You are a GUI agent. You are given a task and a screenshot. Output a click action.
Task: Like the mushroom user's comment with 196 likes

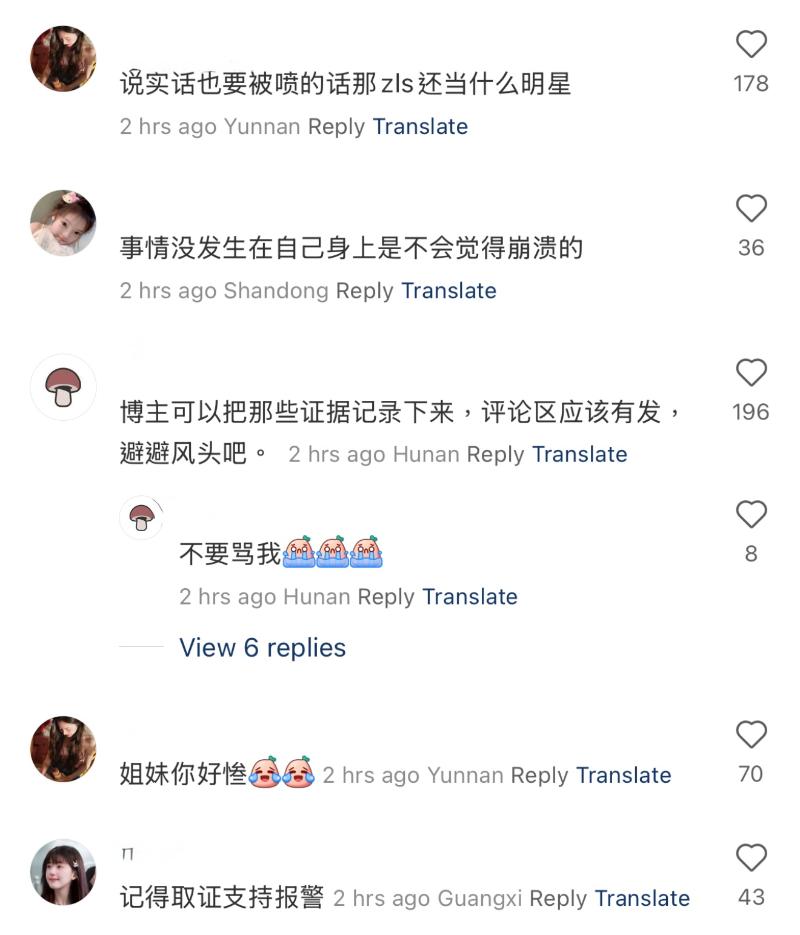pos(751,373)
